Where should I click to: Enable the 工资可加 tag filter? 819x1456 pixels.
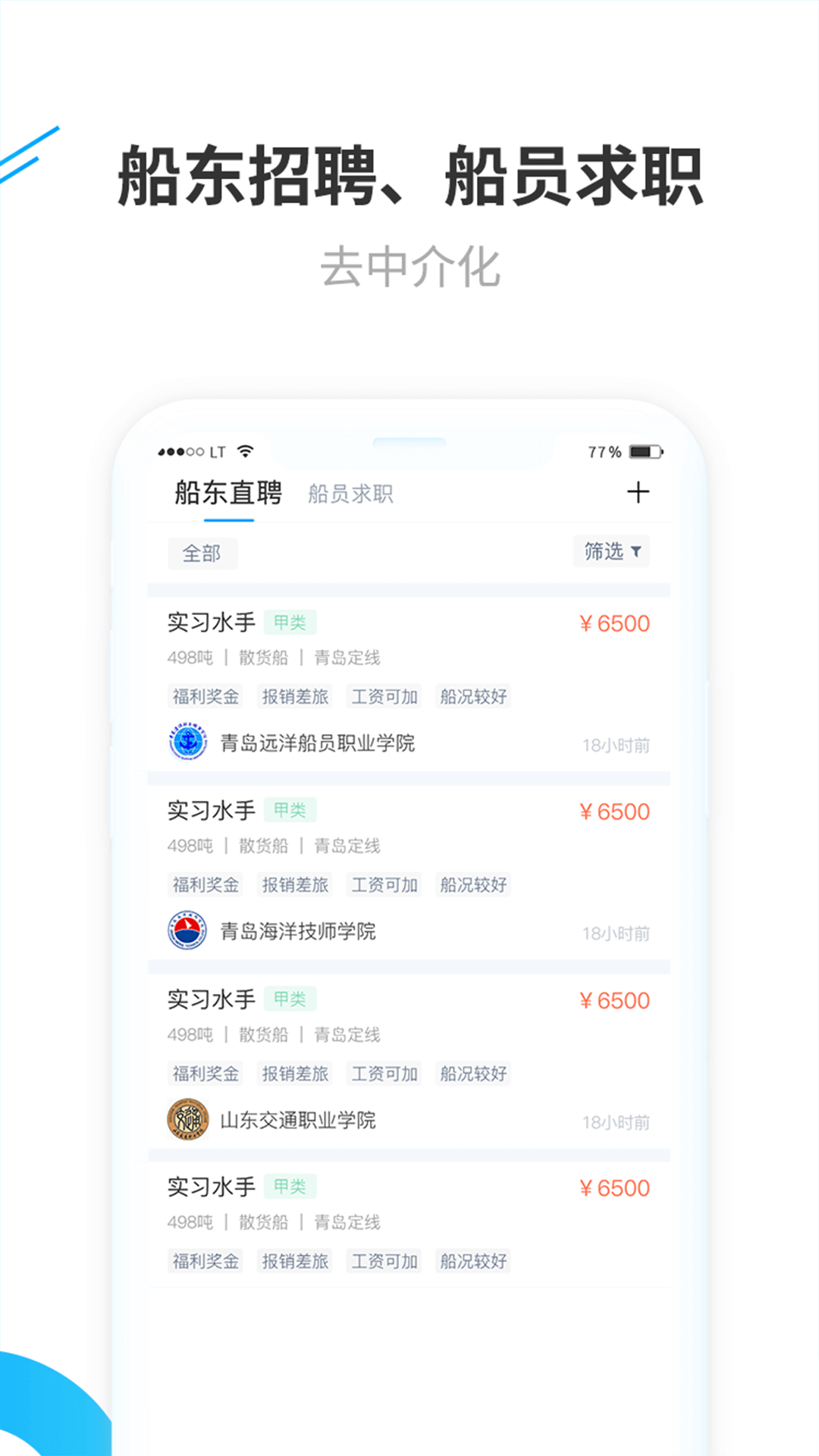pyautogui.click(x=384, y=696)
